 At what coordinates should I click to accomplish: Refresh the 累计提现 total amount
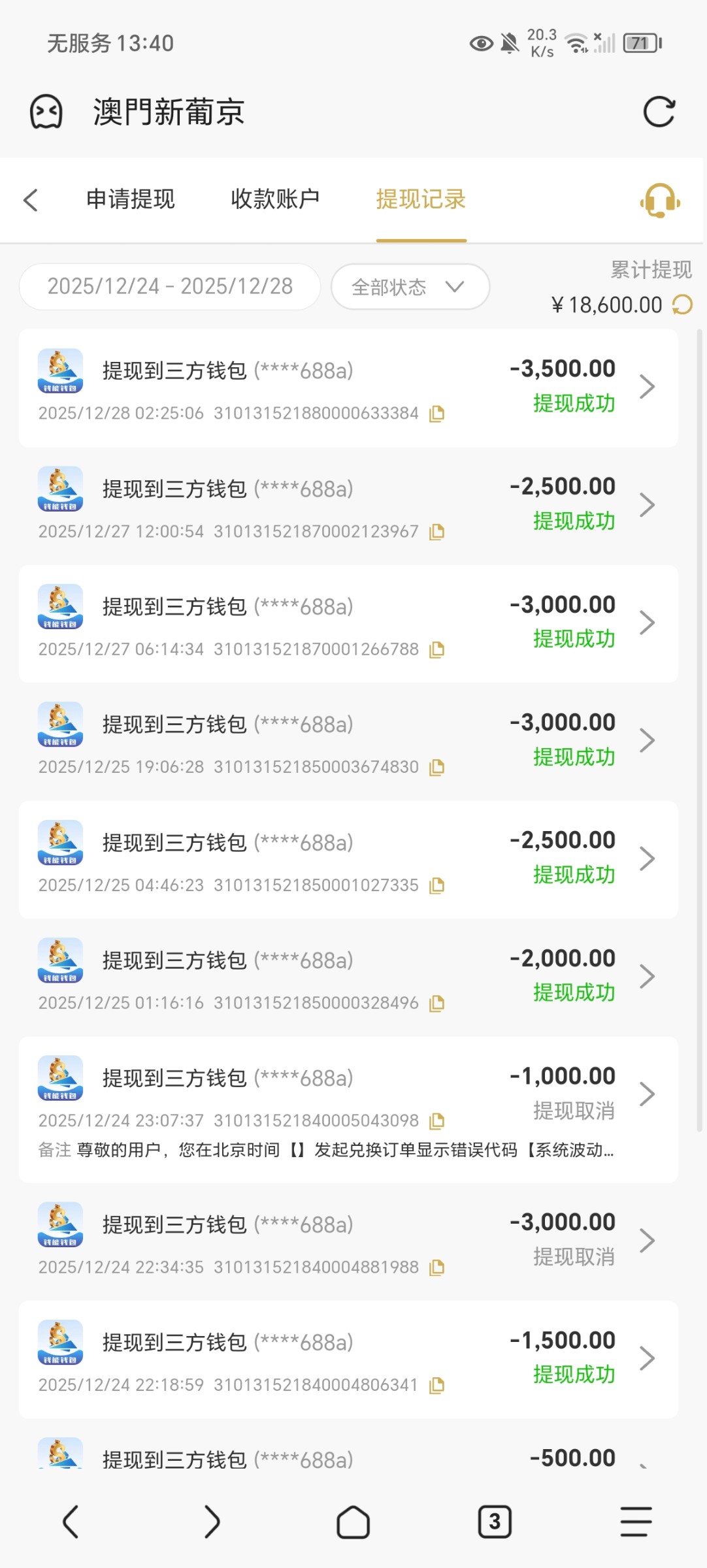tap(683, 304)
